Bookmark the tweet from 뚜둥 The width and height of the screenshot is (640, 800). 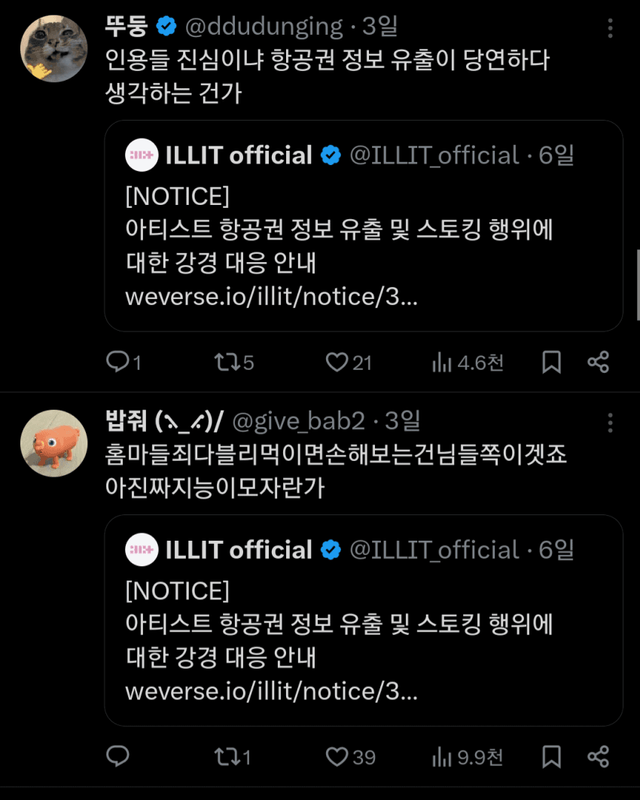pyautogui.click(x=551, y=362)
